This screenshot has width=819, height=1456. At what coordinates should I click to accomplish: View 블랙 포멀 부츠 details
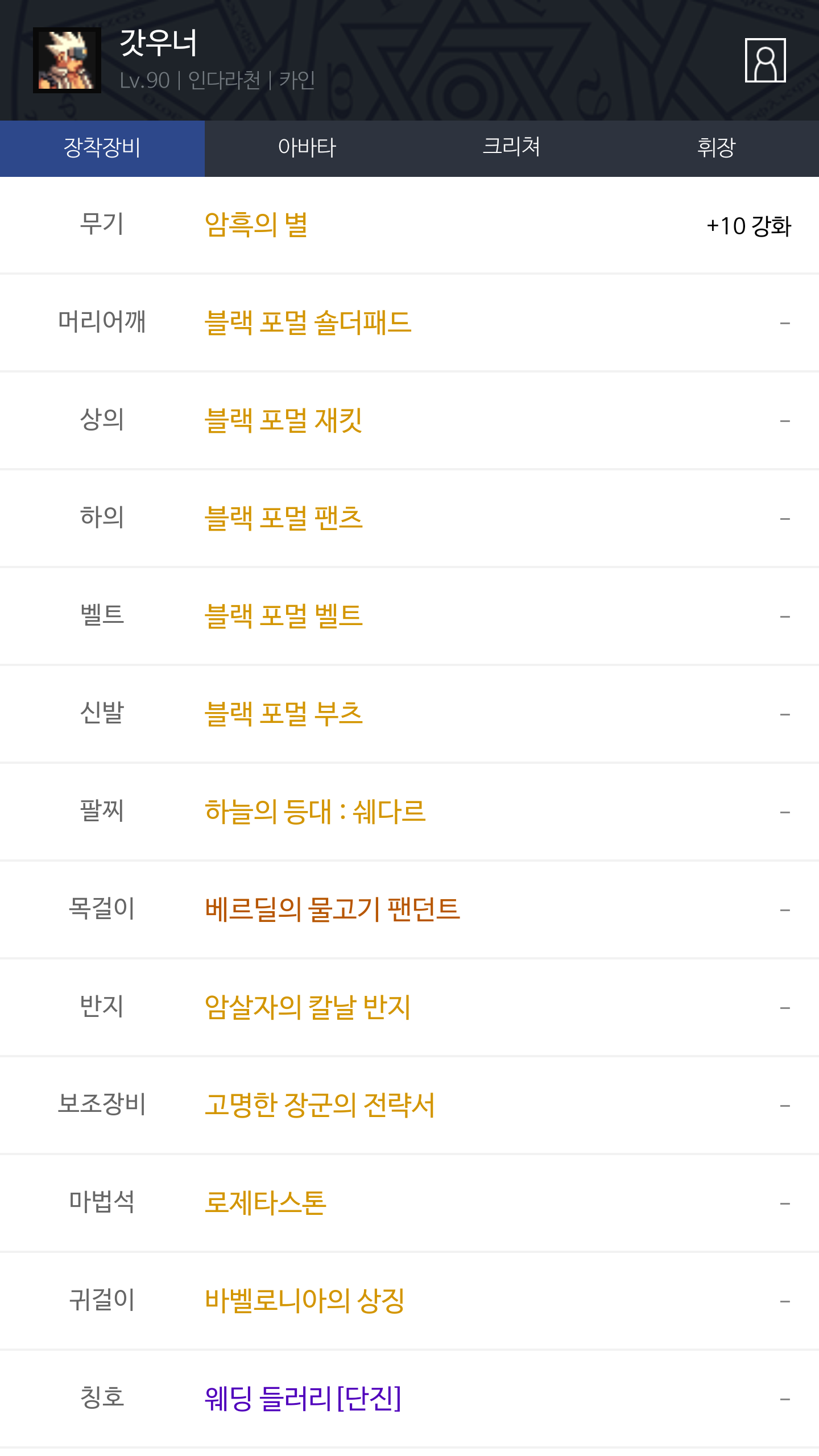tap(283, 714)
